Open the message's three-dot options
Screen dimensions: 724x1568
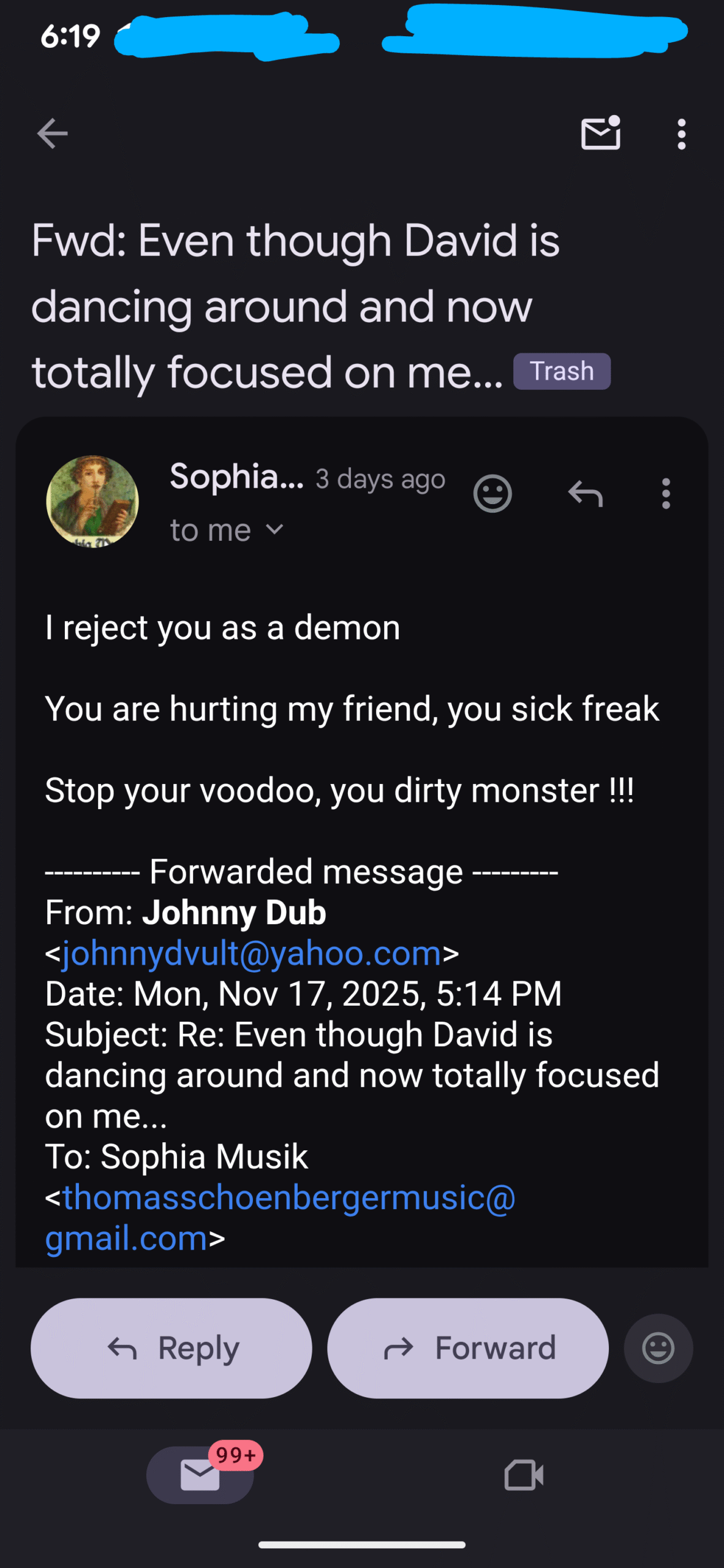(666, 493)
